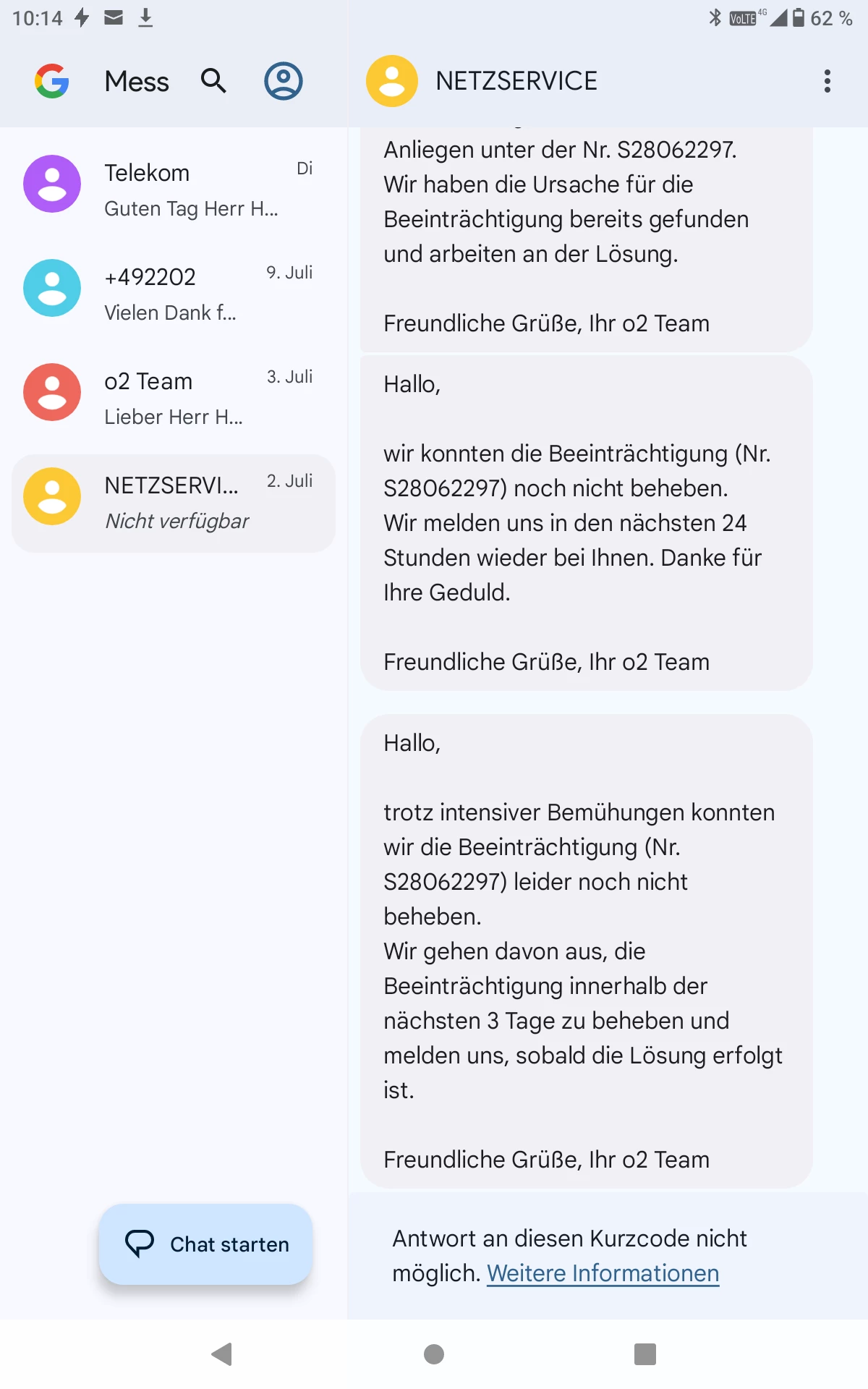The width and height of the screenshot is (868, 1389).
Task: Search conversations with the magnifier icon
Action: tap(213, 81)
